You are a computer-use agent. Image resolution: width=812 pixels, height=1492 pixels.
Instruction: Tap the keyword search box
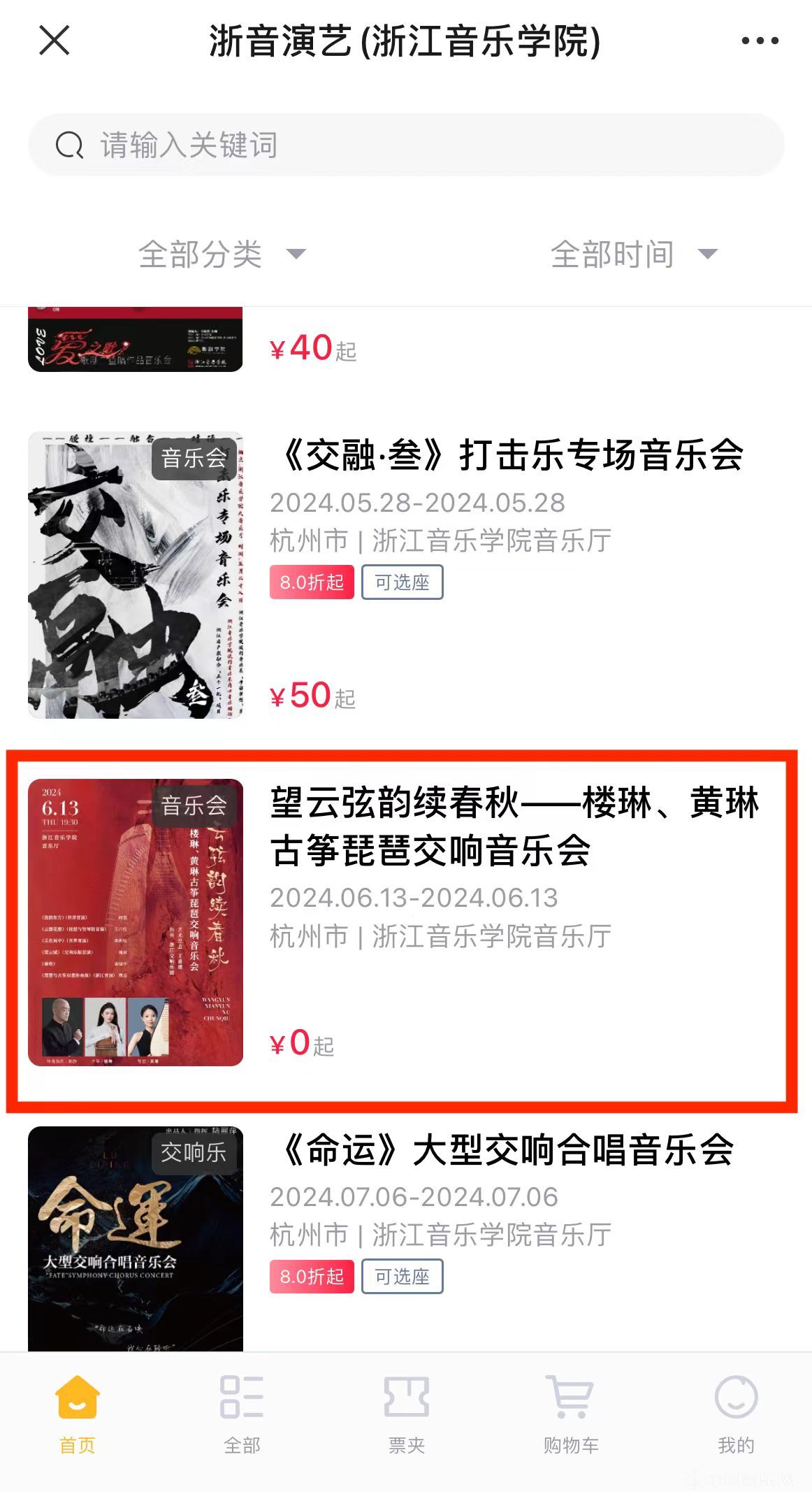pos(405,145)
